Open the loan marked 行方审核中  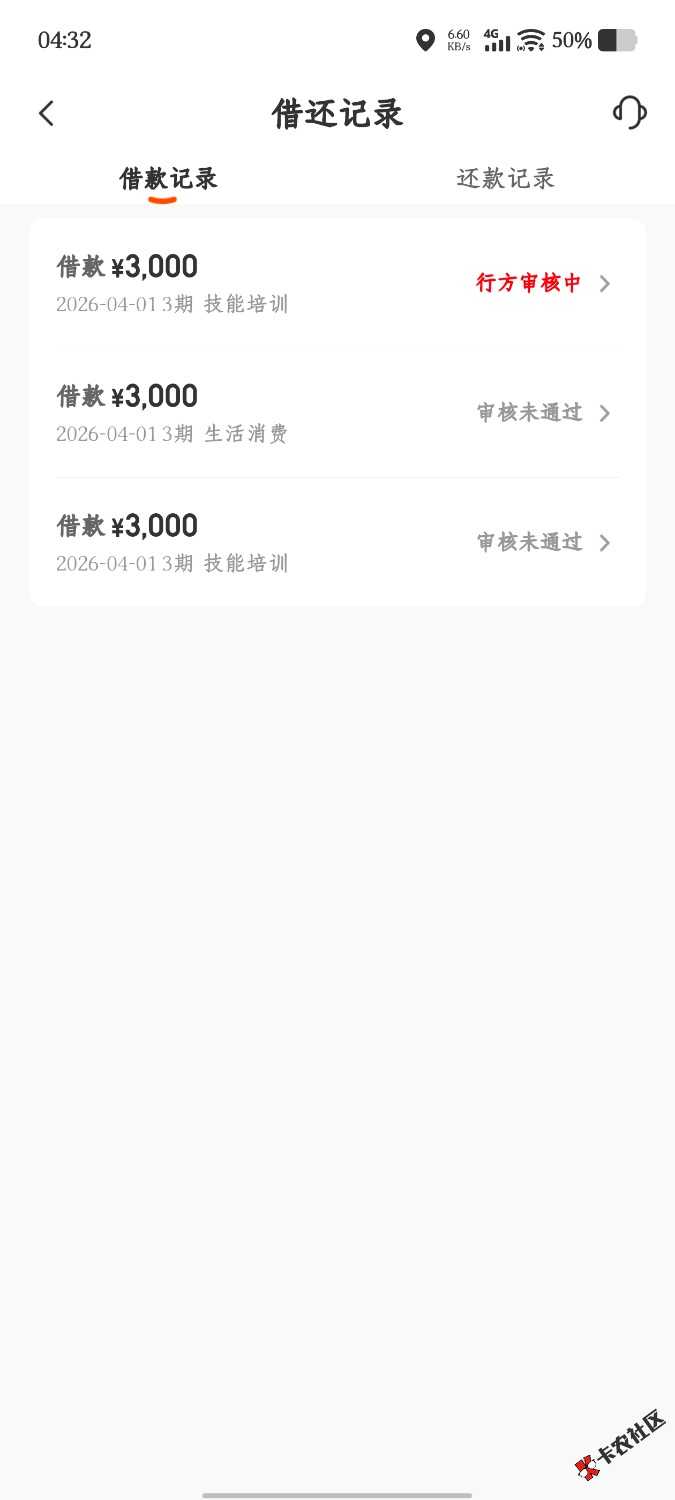[337, 283]
